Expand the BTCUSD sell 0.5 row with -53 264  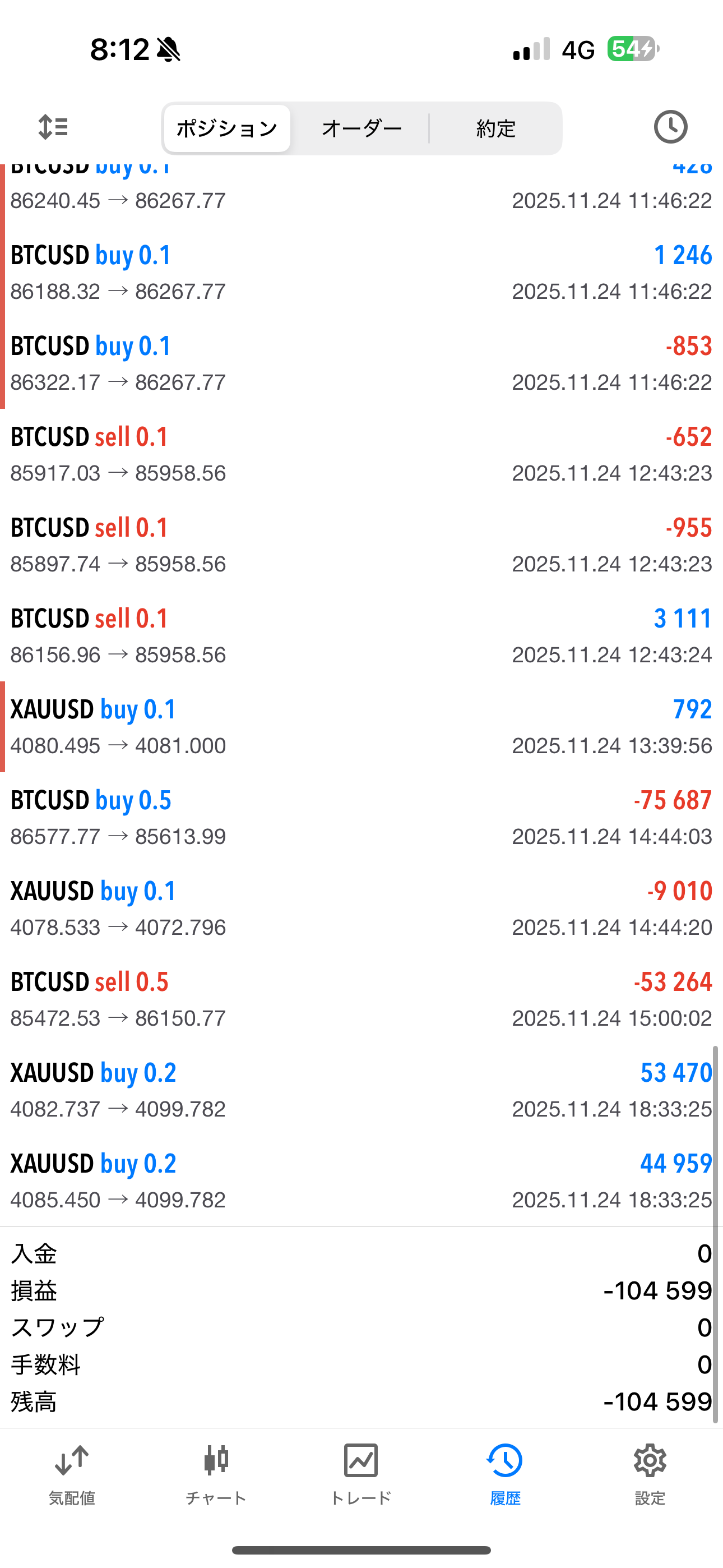click(x=361, y=999)
